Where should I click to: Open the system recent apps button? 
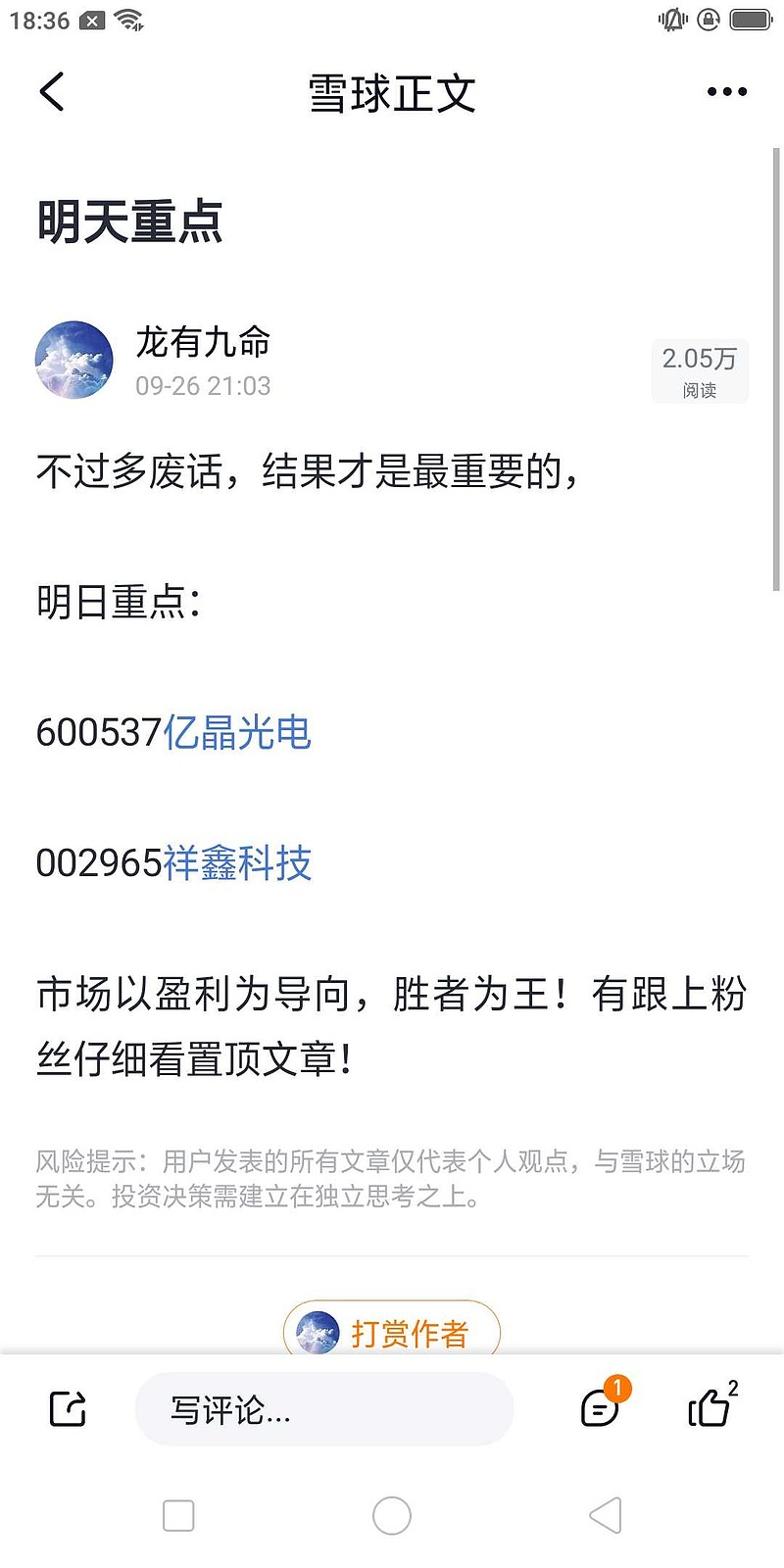click(x=178, y=1516)
